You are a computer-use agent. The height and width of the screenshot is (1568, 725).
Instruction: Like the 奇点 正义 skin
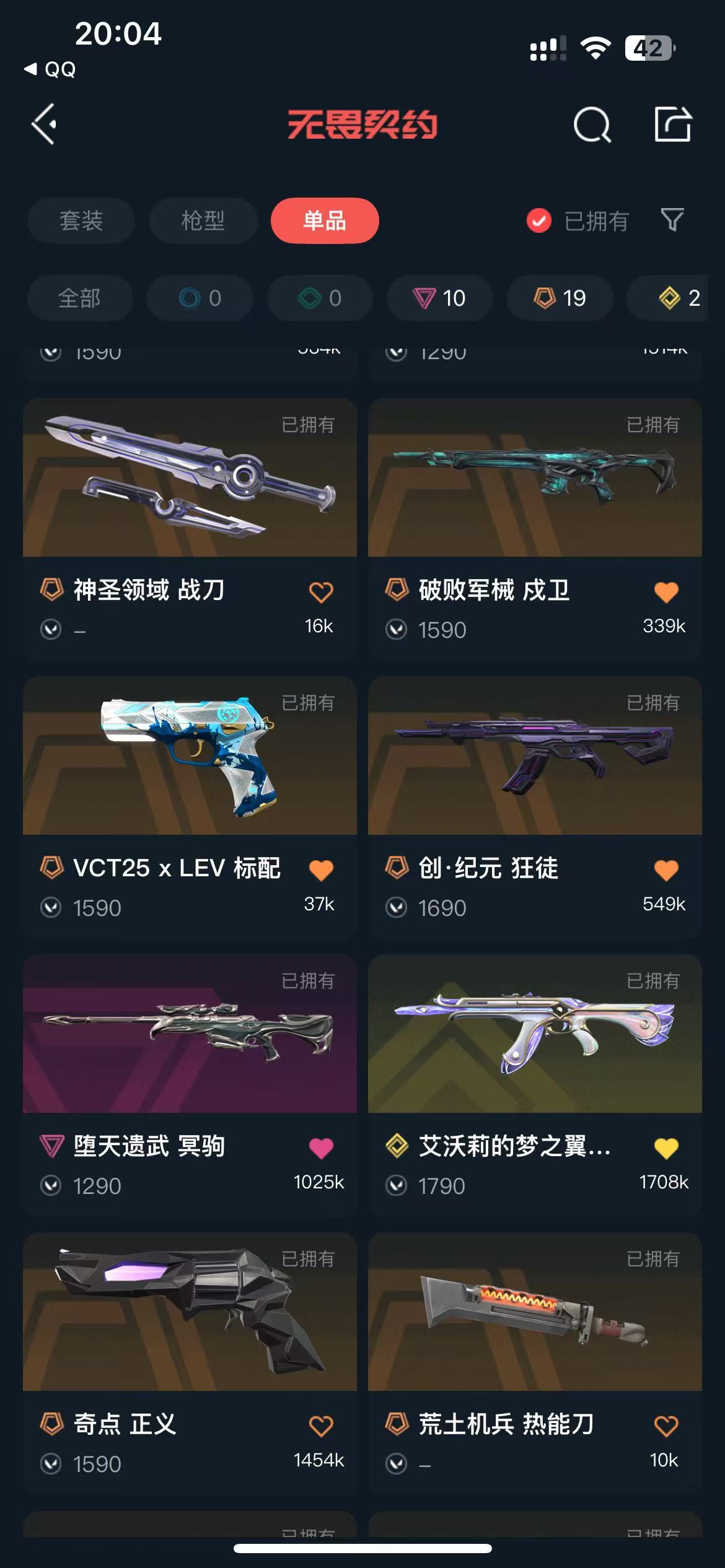coord(321,1426)
